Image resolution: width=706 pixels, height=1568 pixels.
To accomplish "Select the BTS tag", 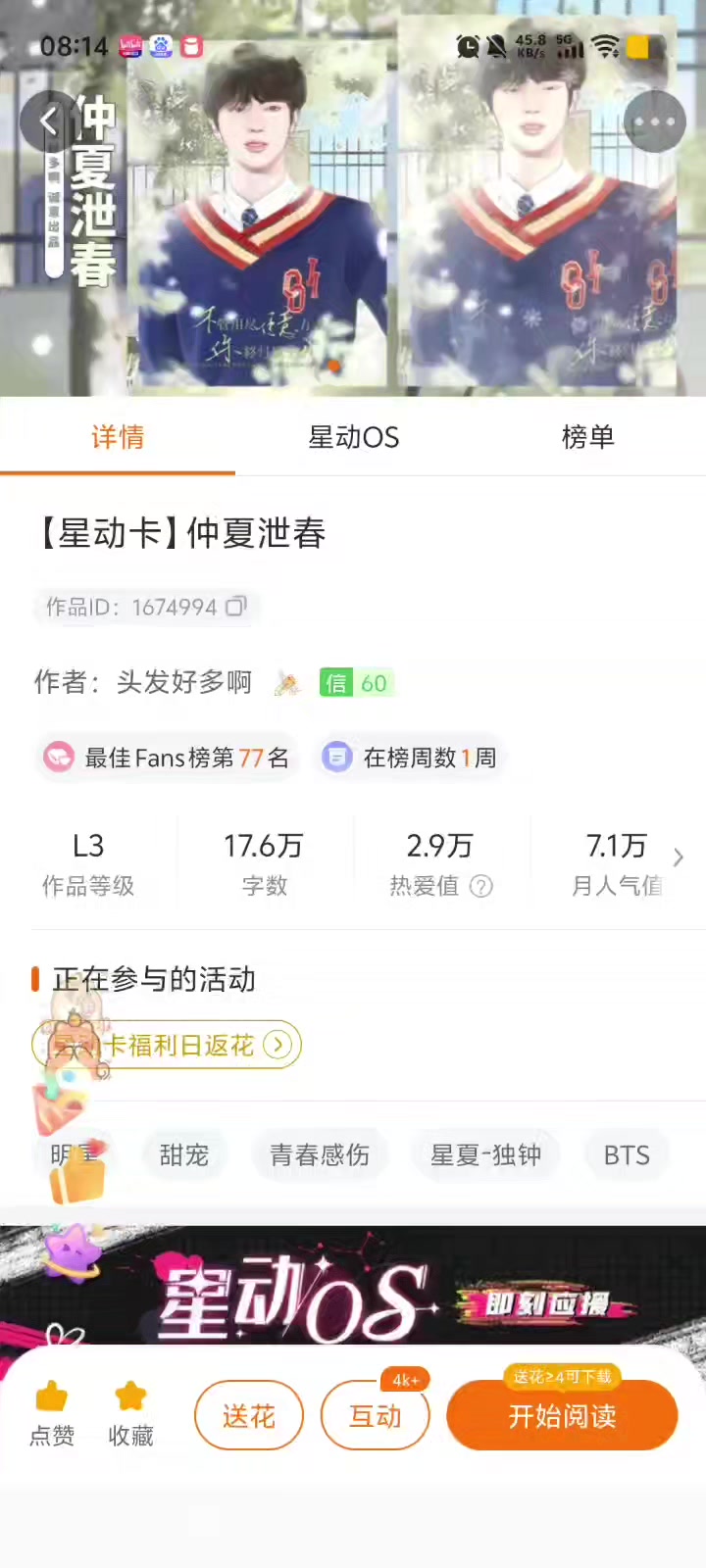I will point(627,1155).
